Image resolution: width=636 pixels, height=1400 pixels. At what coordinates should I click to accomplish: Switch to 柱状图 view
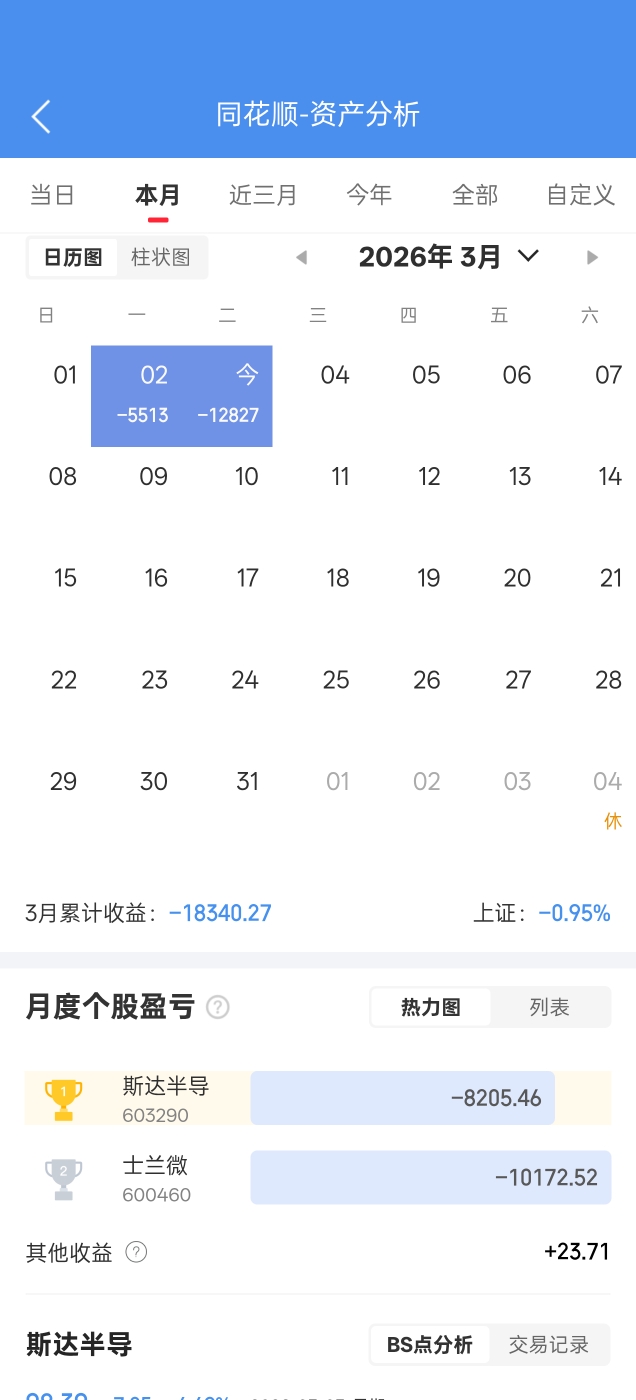161,257
